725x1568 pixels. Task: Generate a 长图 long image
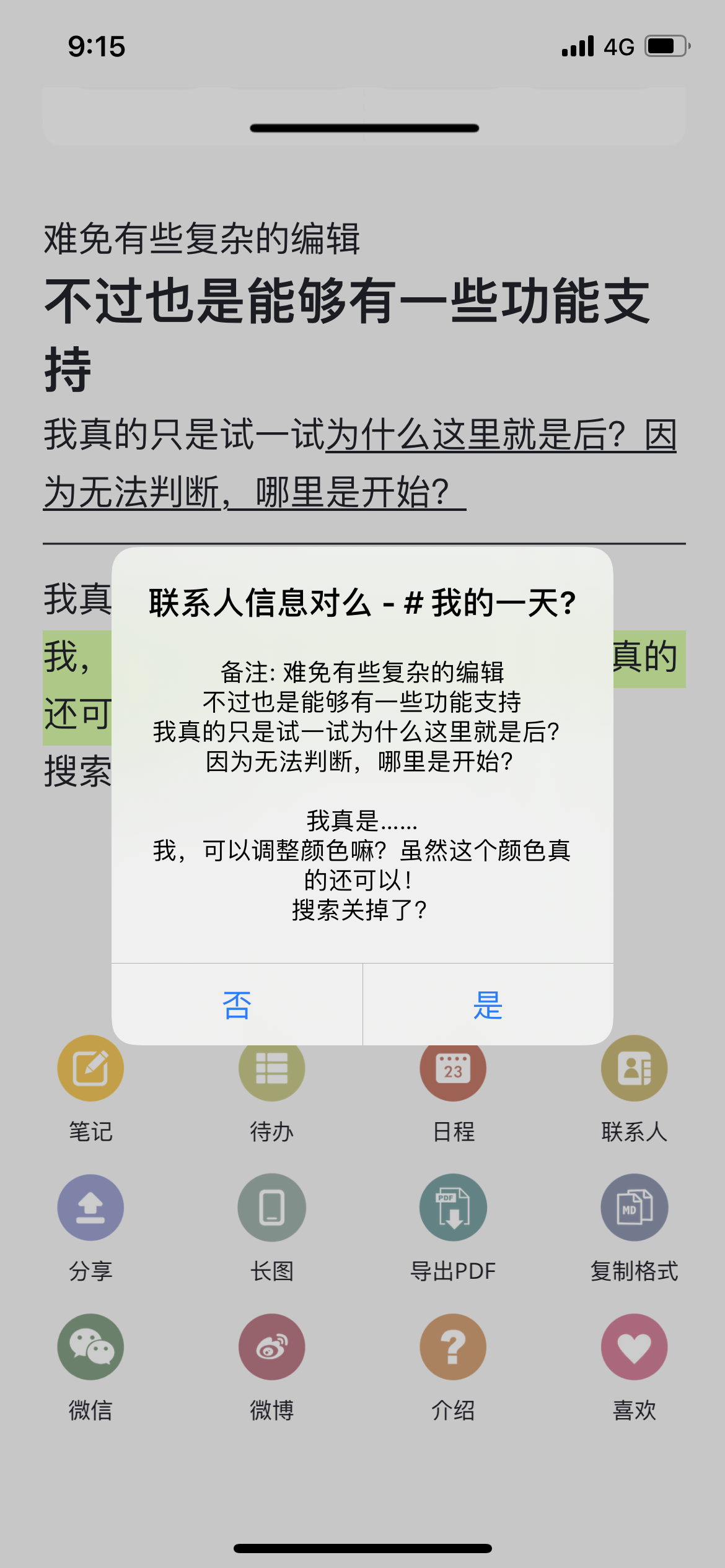point(271,1208)
